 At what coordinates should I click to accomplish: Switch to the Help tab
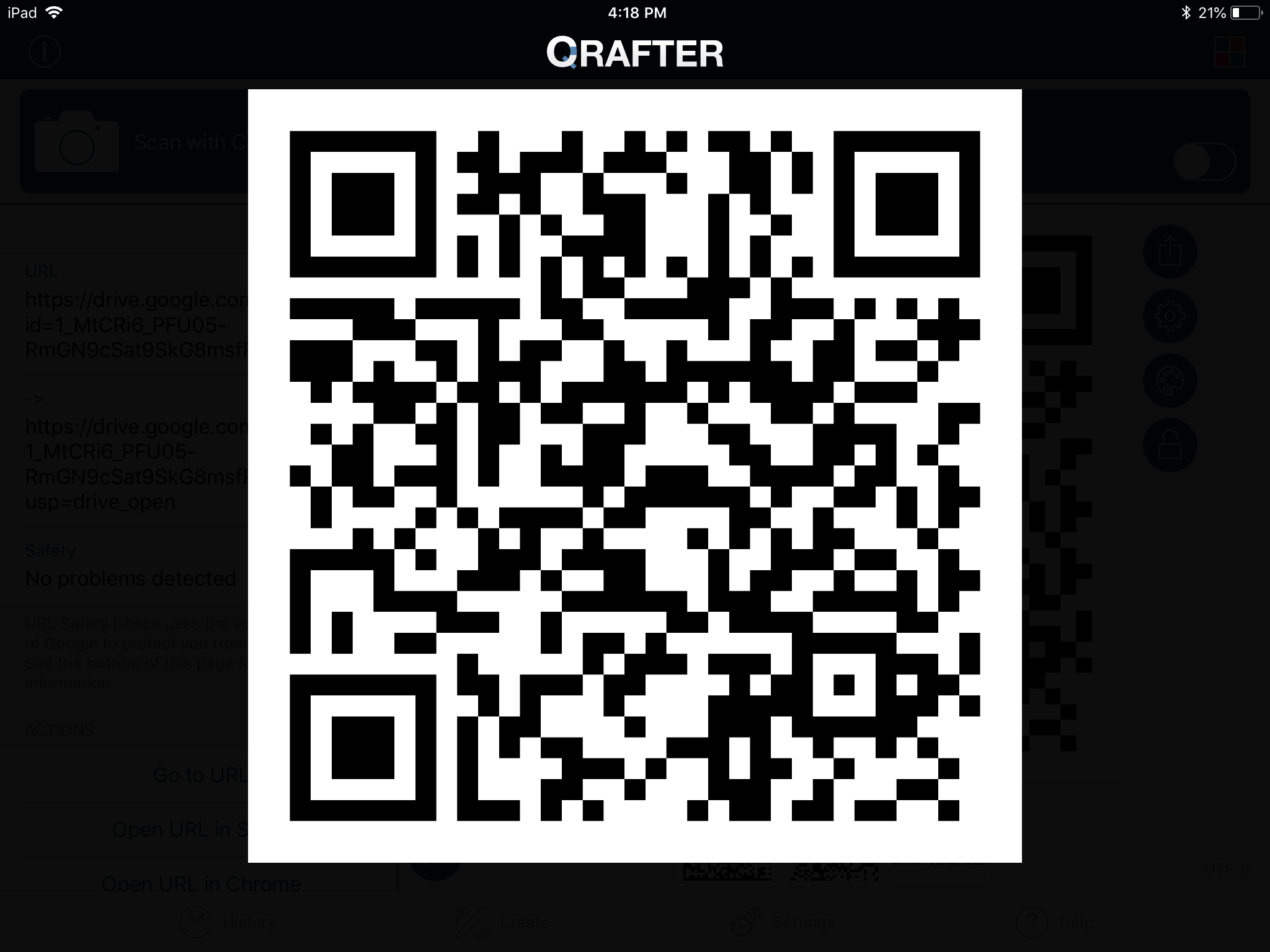tap(1054, 922)
